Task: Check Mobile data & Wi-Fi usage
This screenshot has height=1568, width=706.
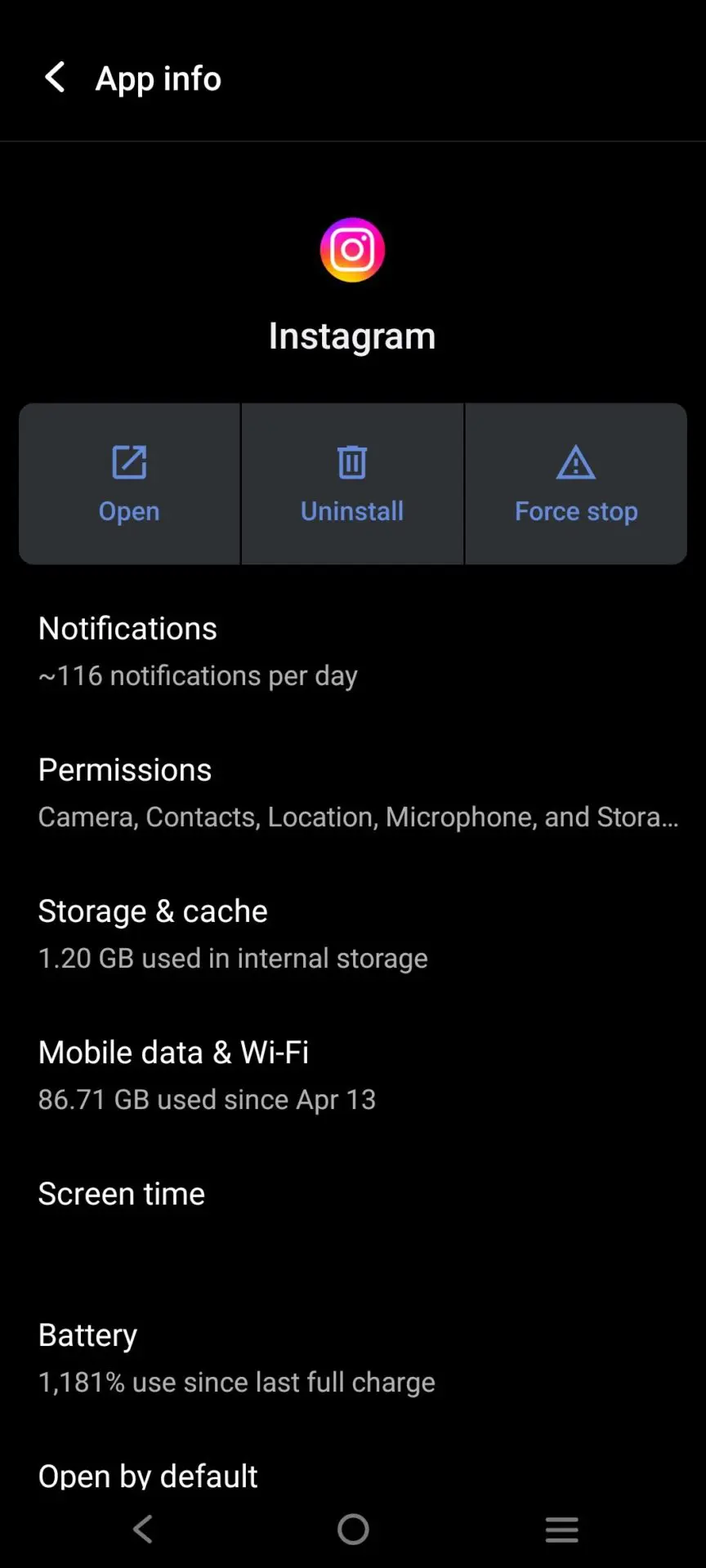Action: click(353, 1075)
